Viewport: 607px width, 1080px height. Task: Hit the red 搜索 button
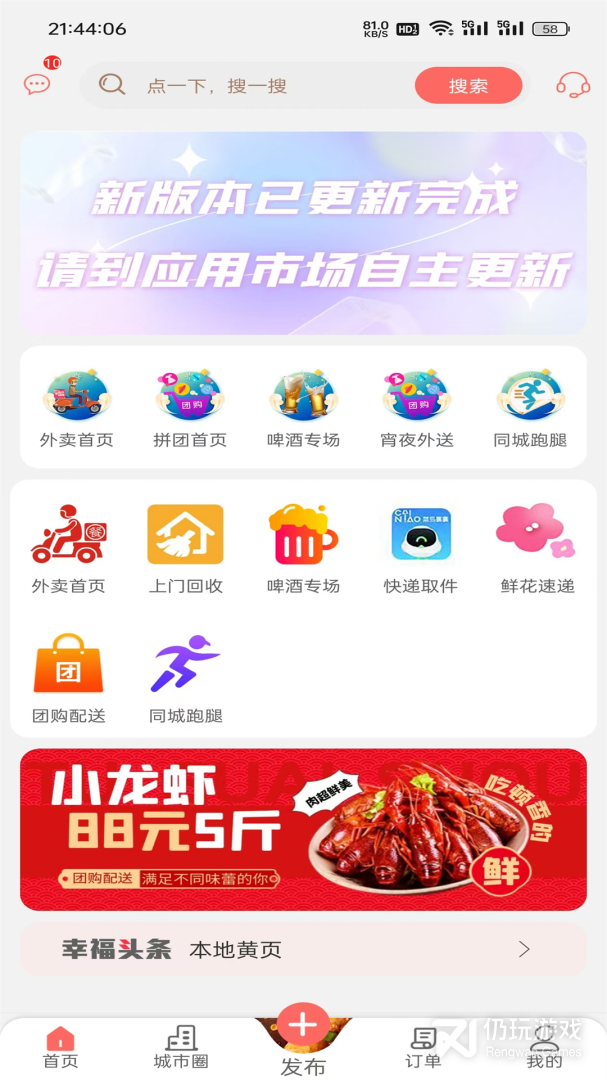(469, 85)
